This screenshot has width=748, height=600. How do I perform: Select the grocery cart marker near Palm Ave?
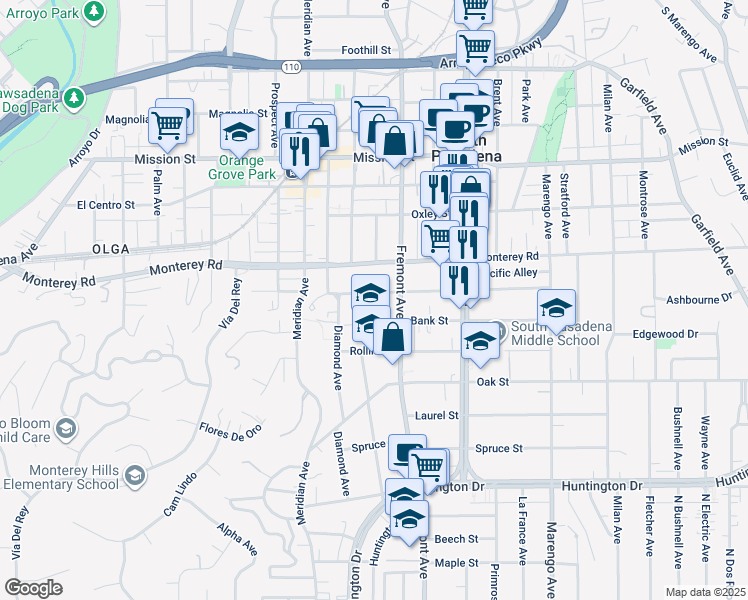point(167,127)
